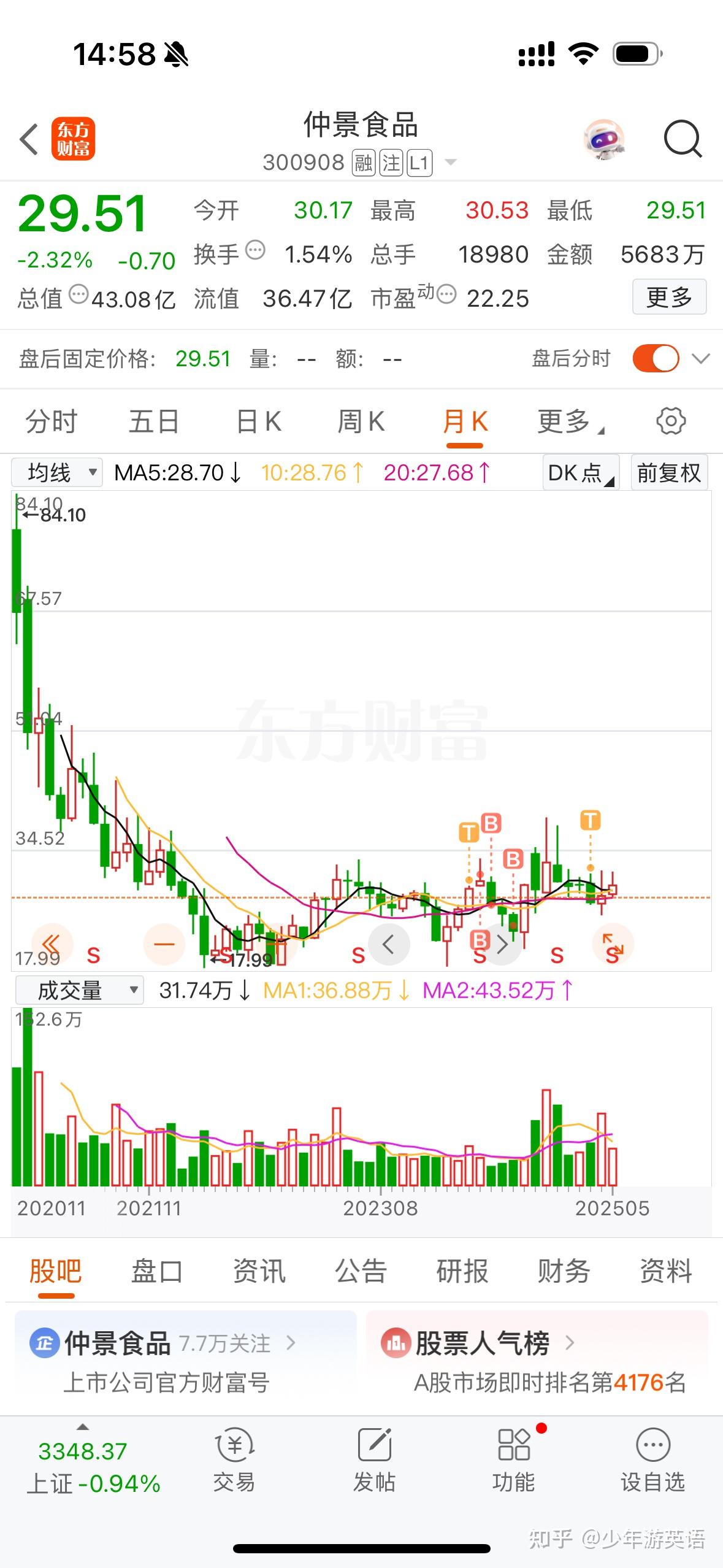Switch to the 资讯 tab

point(259,1270)
